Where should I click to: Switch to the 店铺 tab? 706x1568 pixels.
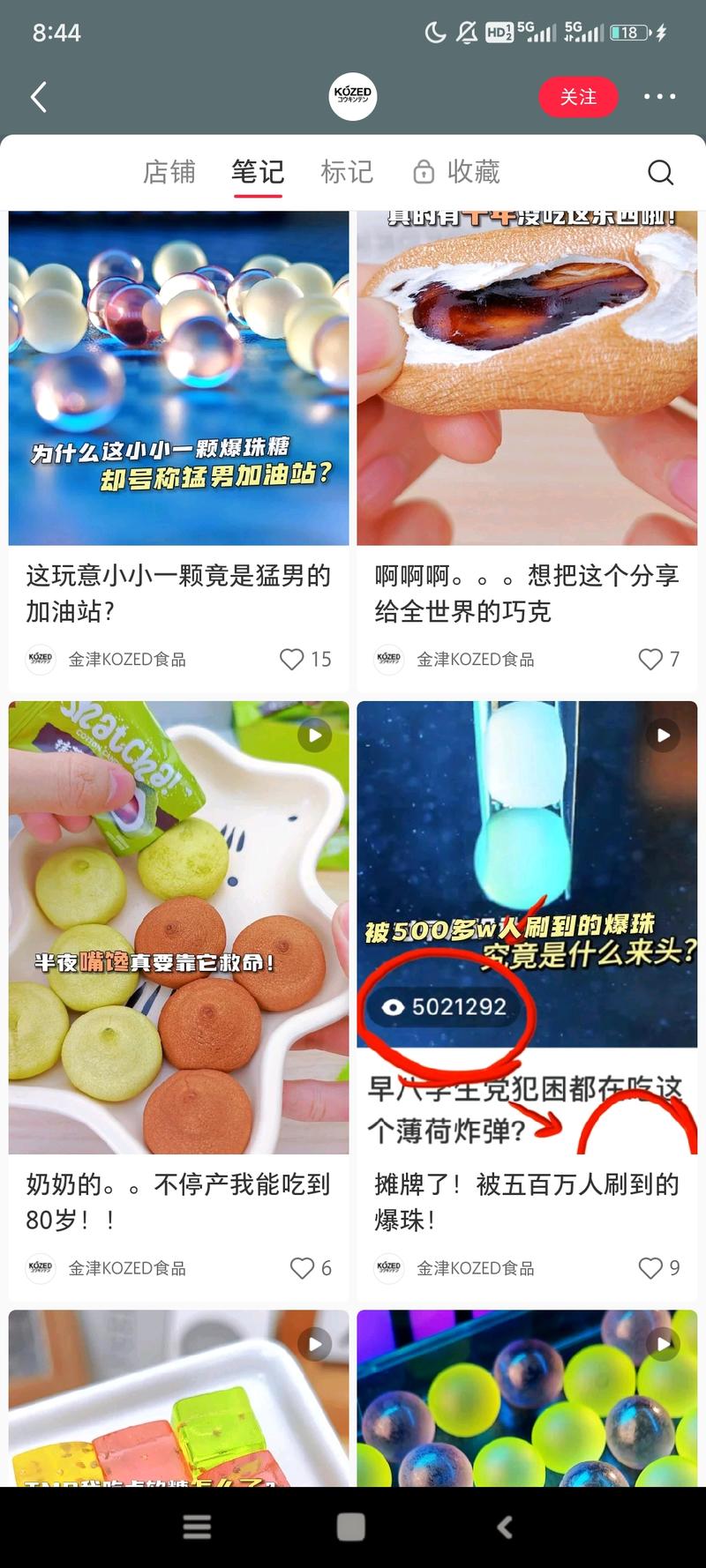(169, 172)
